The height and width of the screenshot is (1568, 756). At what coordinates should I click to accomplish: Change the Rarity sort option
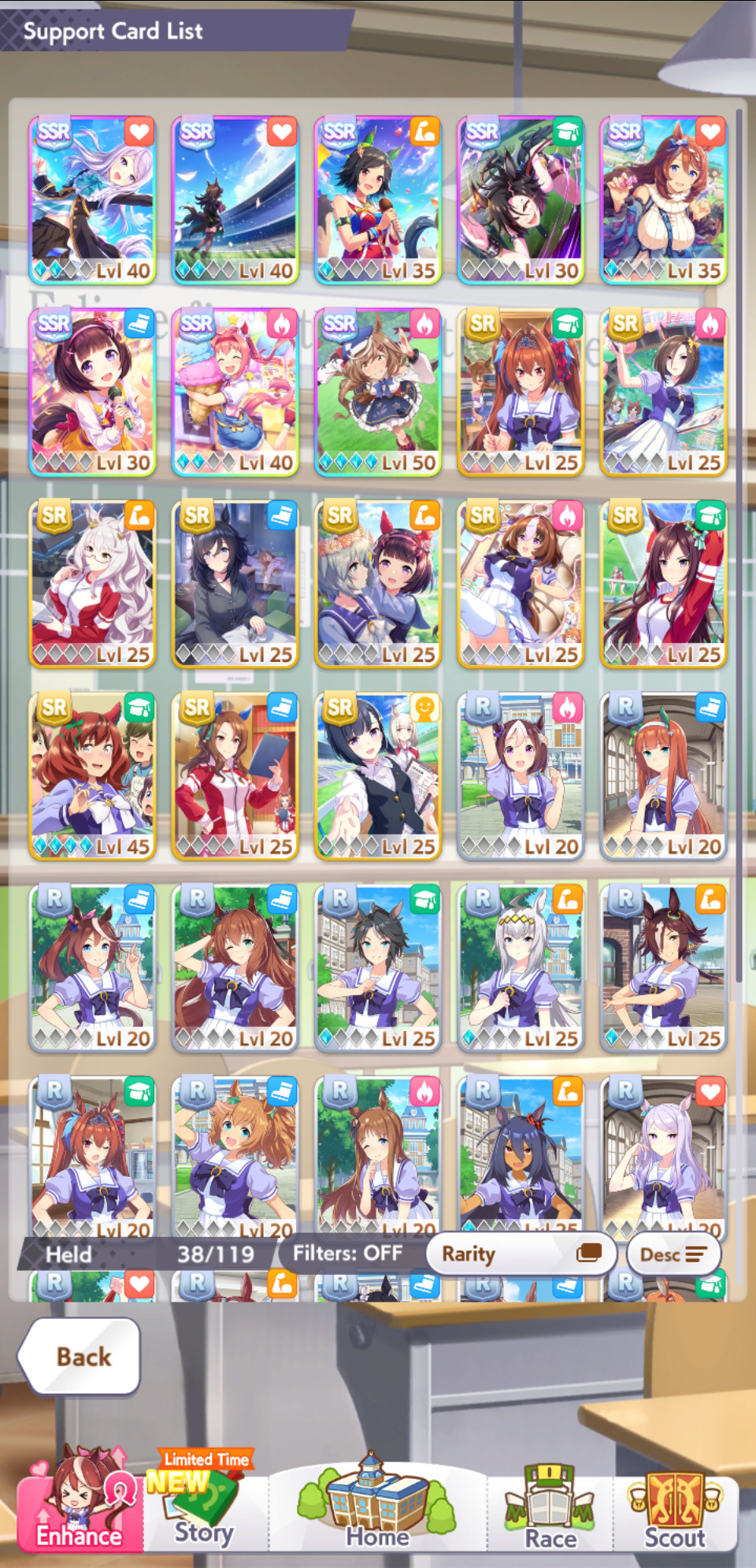click(521, 1254)
